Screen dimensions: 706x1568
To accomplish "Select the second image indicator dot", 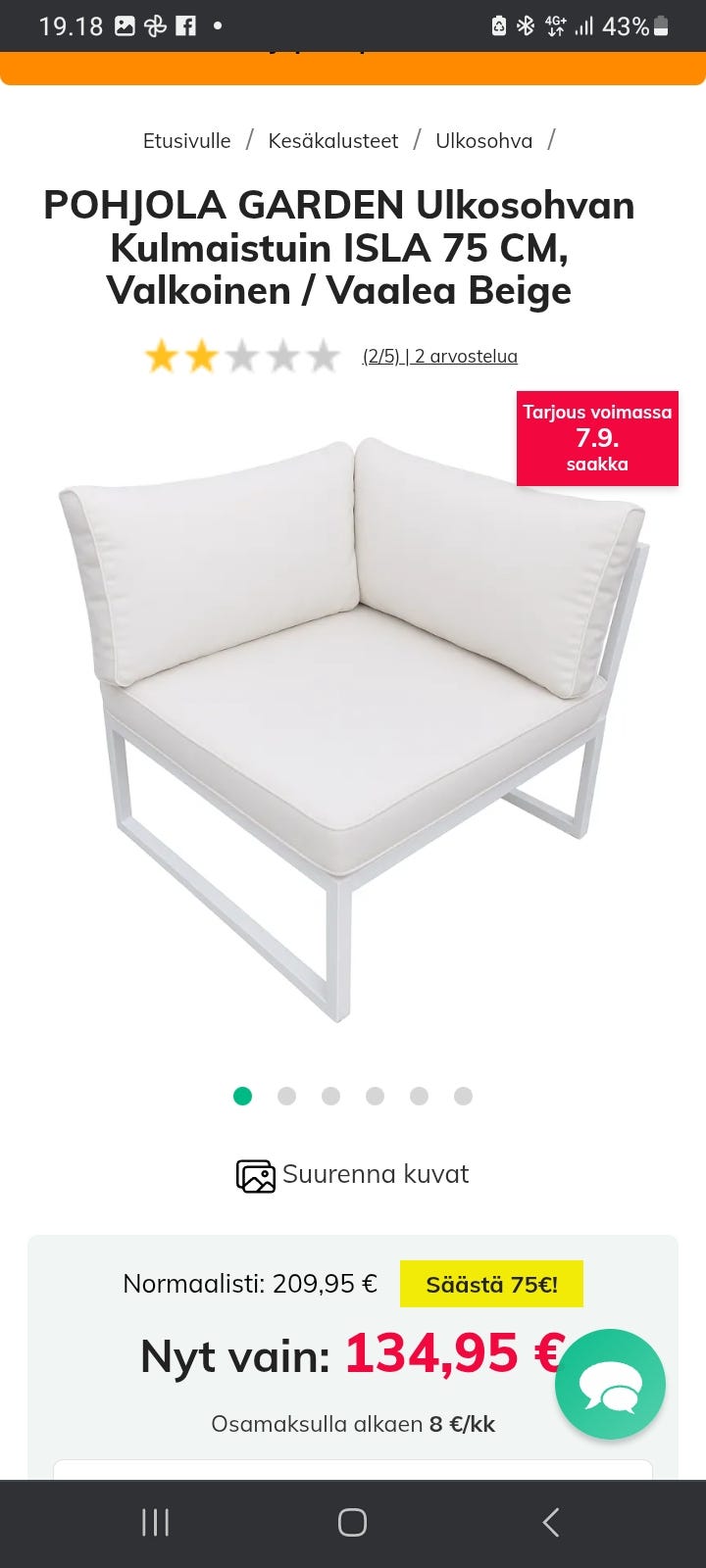I will 286,1096.
